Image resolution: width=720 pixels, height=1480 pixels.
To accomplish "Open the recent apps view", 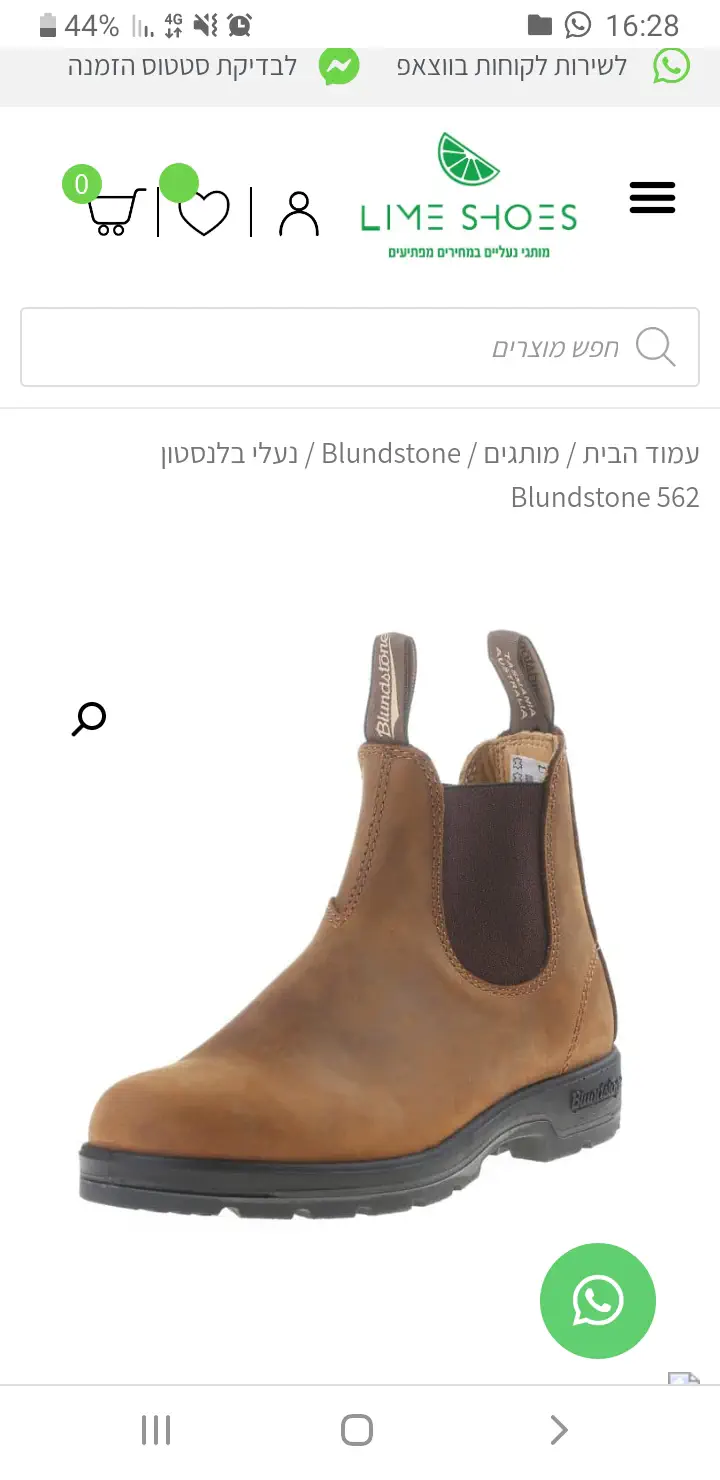I will pyautogui.click(x=156, y=1430).
